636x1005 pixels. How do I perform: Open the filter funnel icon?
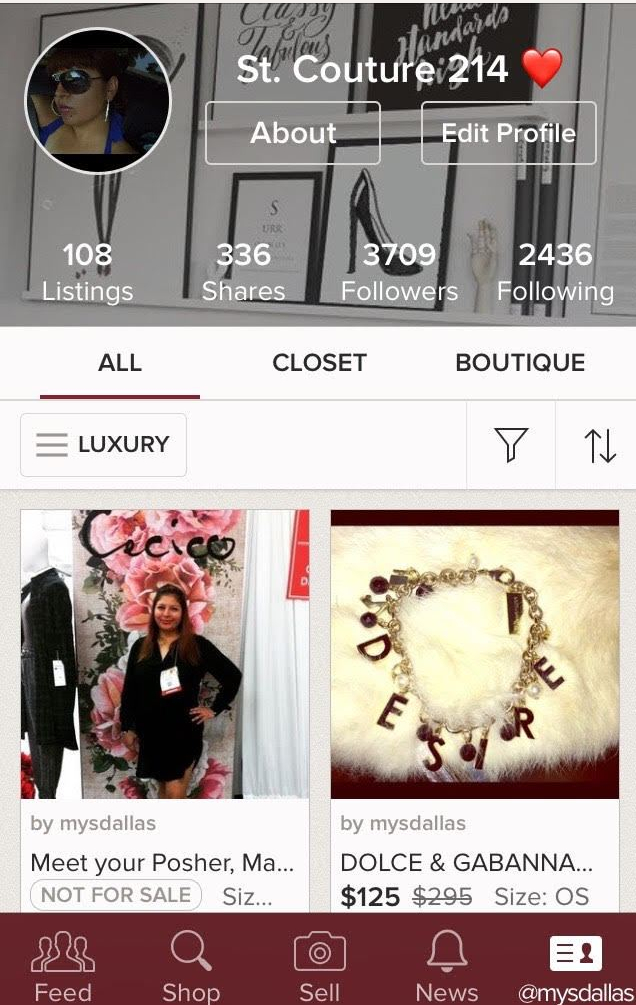tap(510, 445)
